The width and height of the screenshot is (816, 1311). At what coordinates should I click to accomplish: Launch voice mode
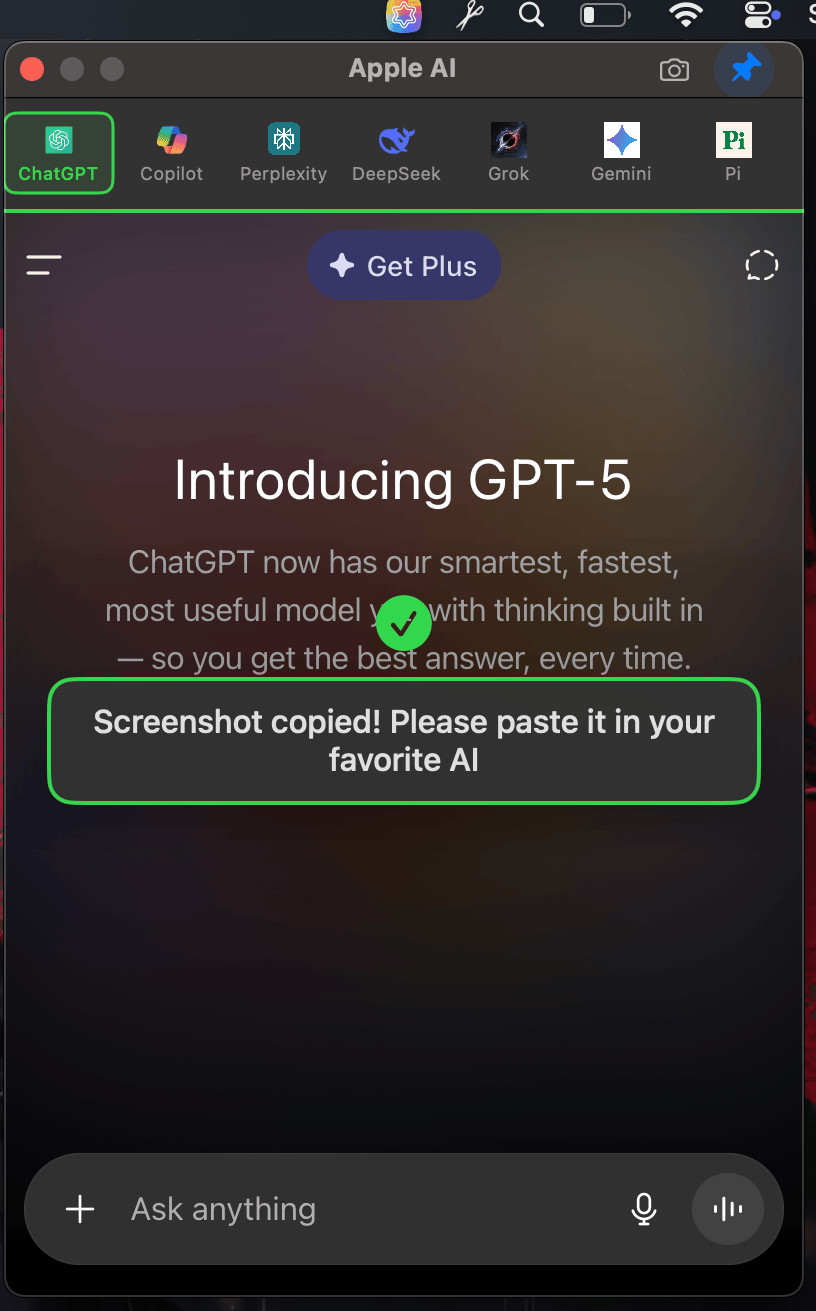click(727, 1209)
